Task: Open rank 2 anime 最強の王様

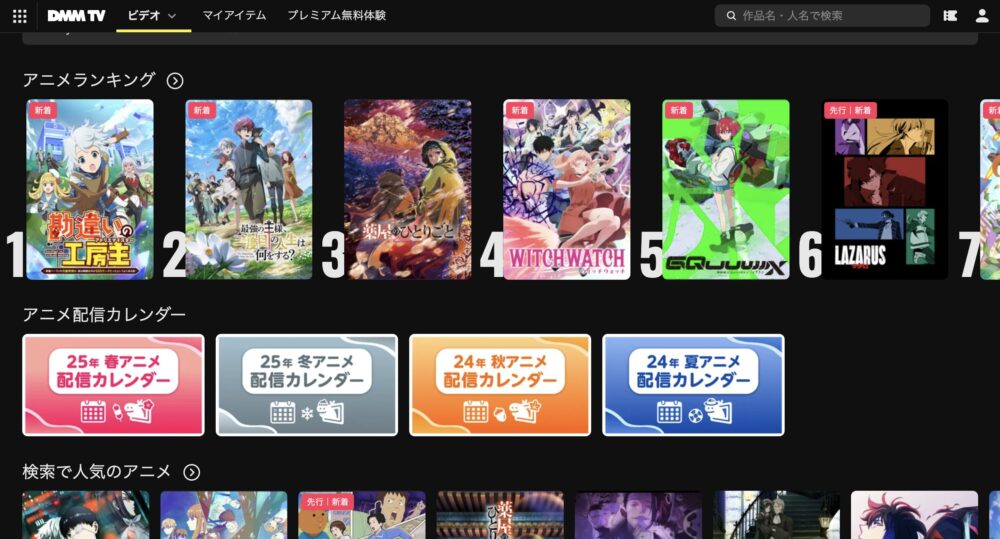Action: click(249, 189)
